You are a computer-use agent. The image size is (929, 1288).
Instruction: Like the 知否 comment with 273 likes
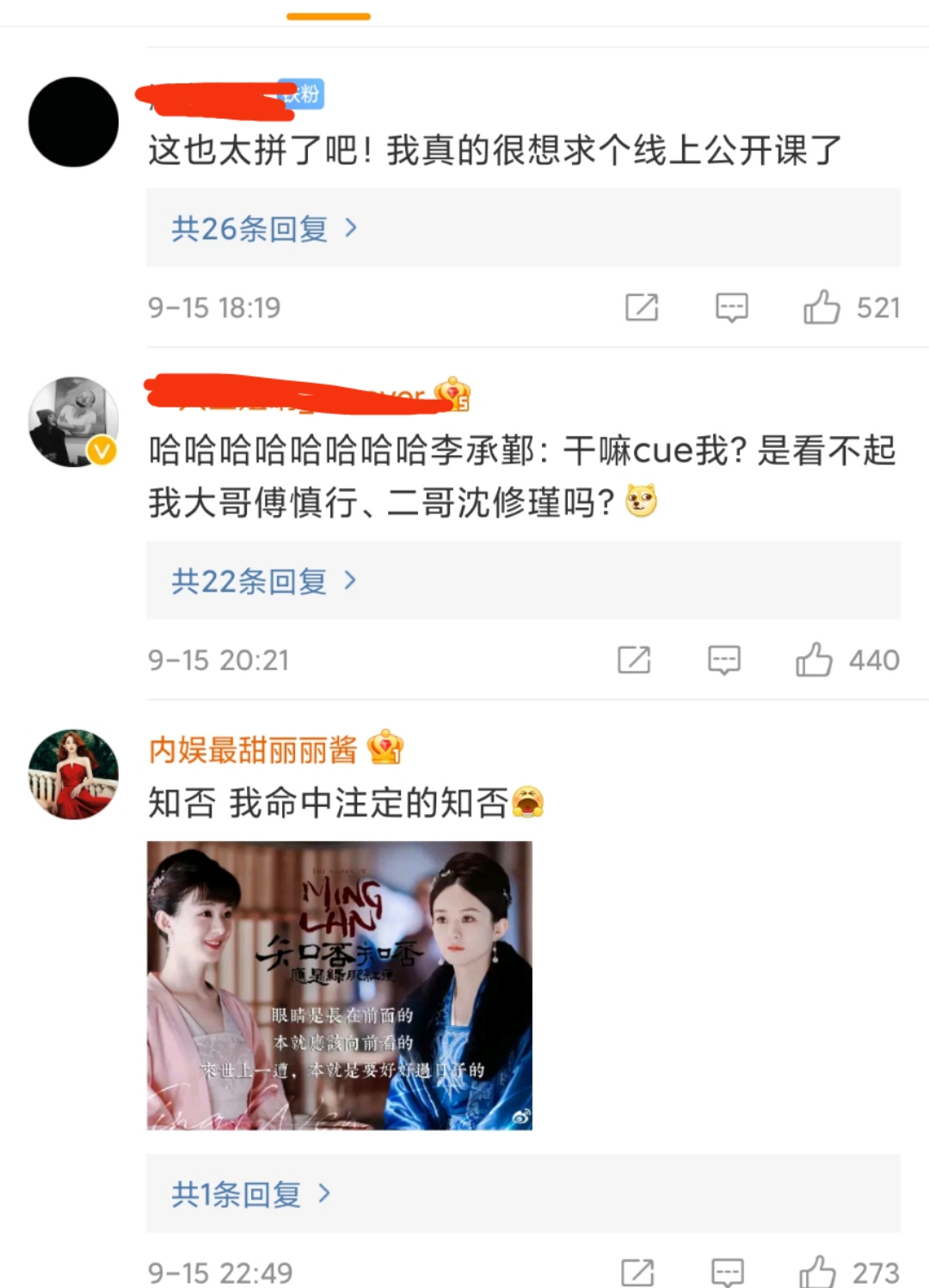(817, 1273)
